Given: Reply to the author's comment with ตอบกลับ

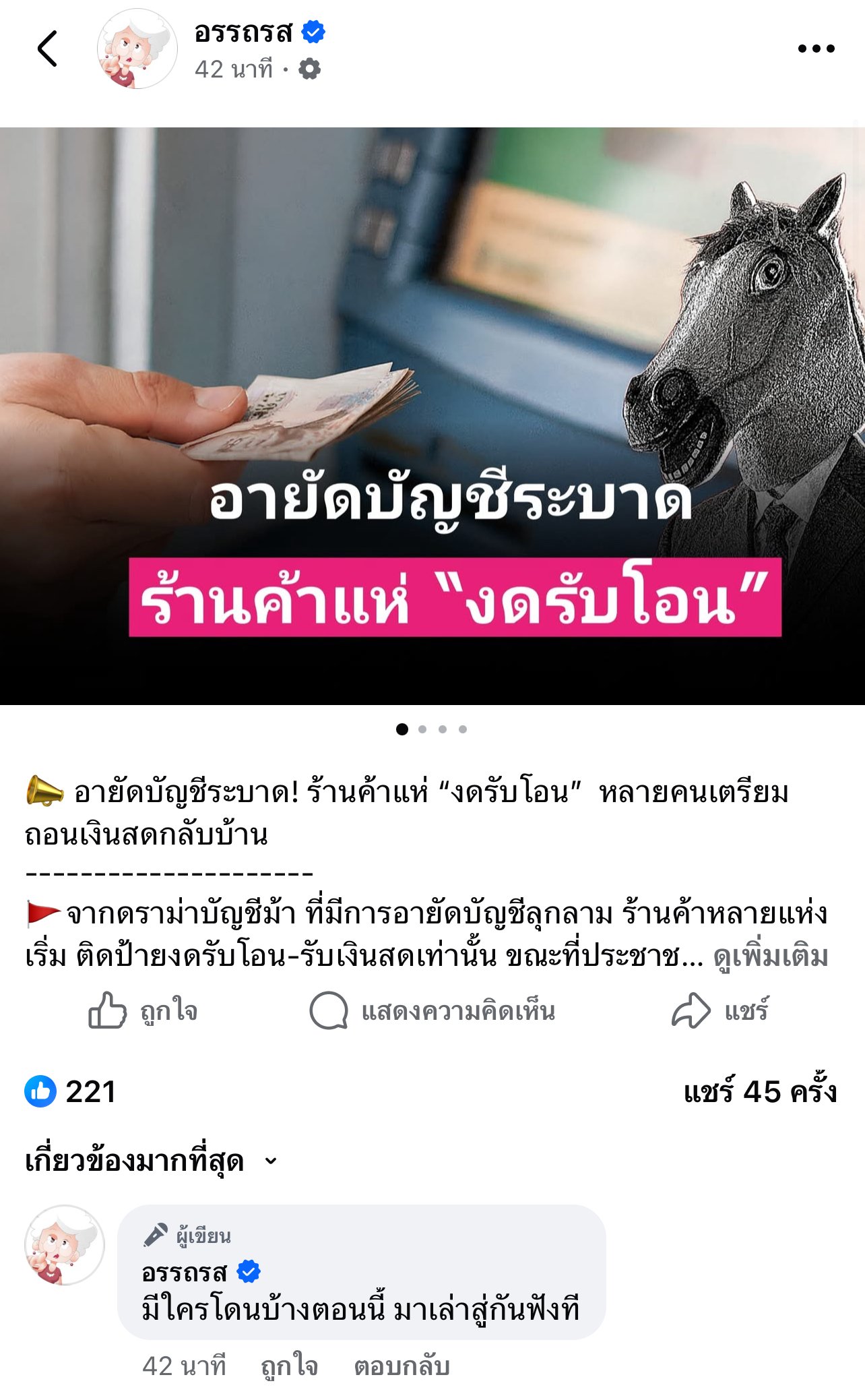Looking at the screenshot, I should click(402, 1366).
